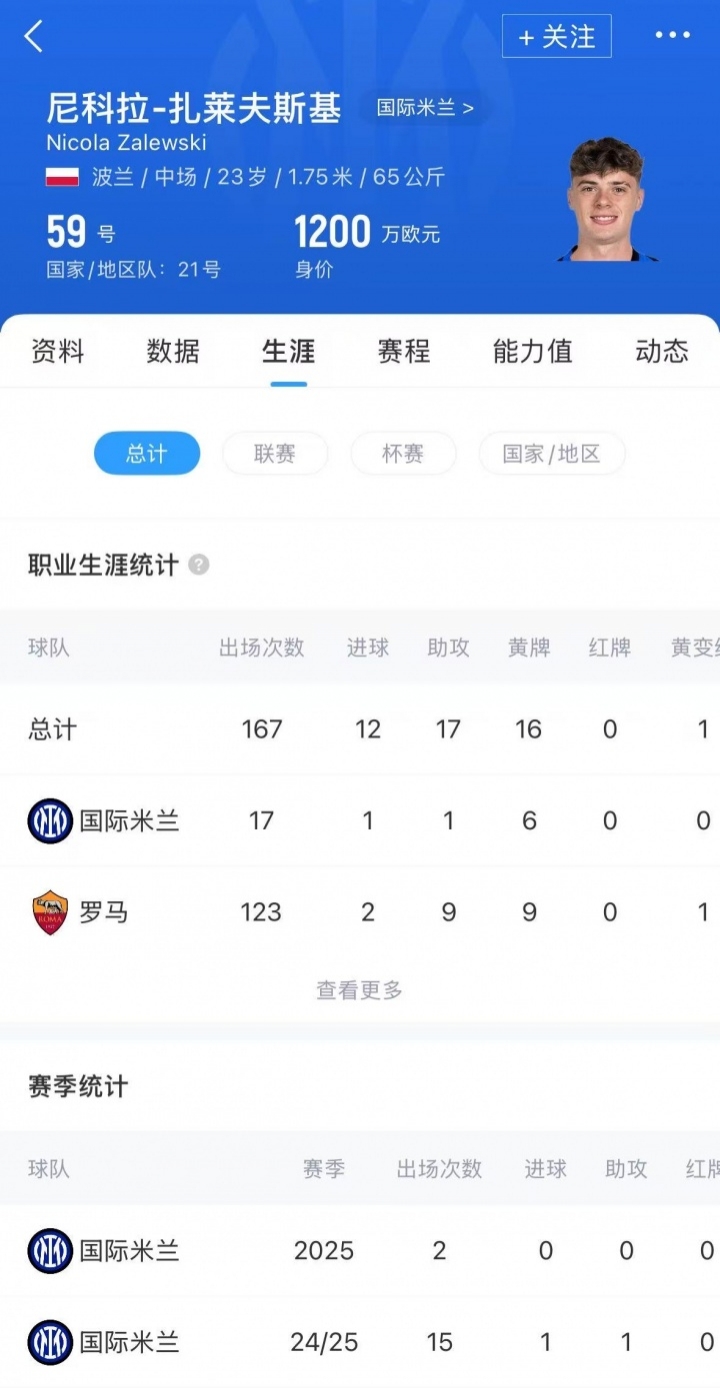Switch to the 赛程 tab
Viewport: 720px width, 1388px height.
403,351
